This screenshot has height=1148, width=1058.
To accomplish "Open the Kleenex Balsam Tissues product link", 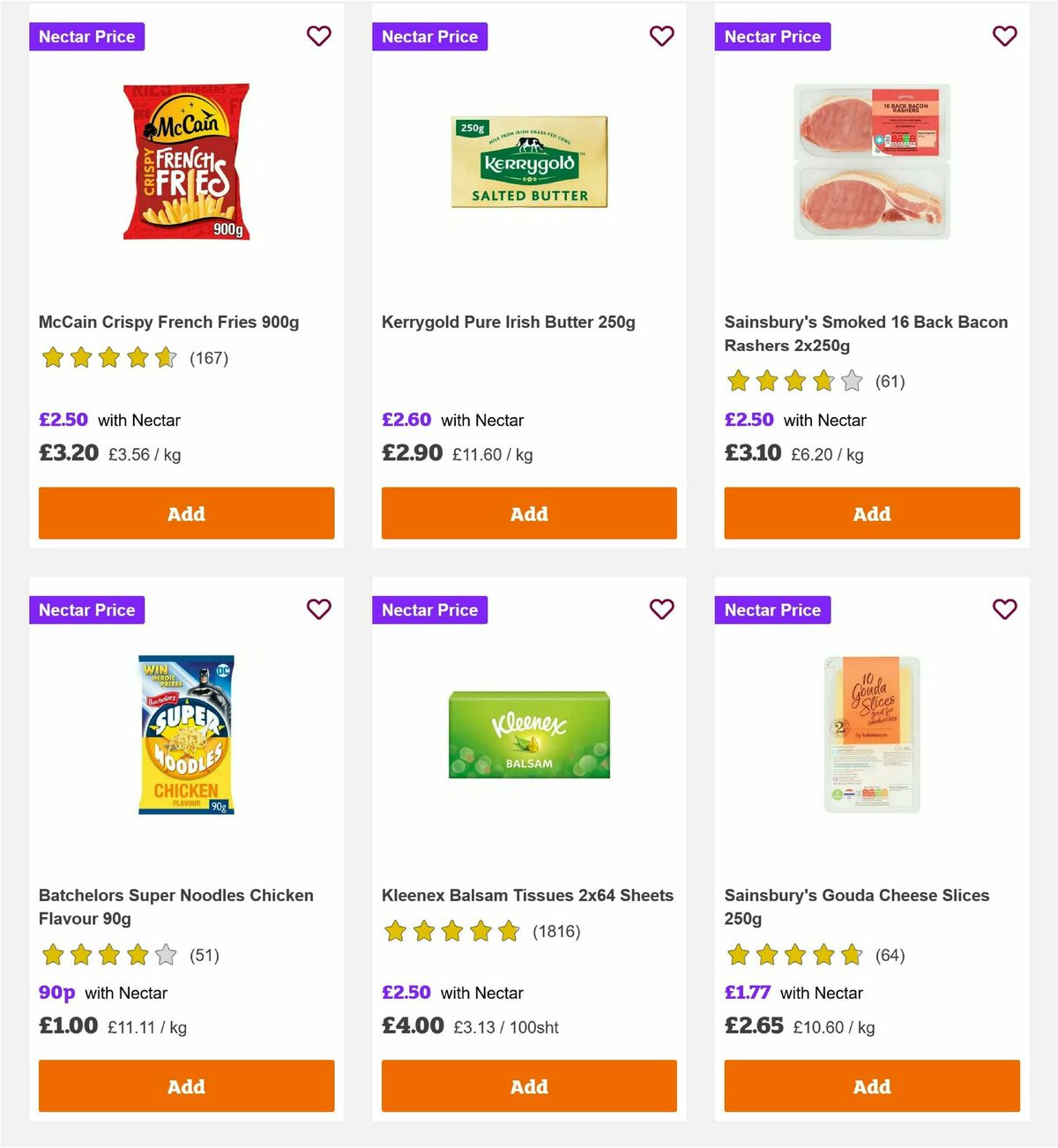I will point(527,894).
